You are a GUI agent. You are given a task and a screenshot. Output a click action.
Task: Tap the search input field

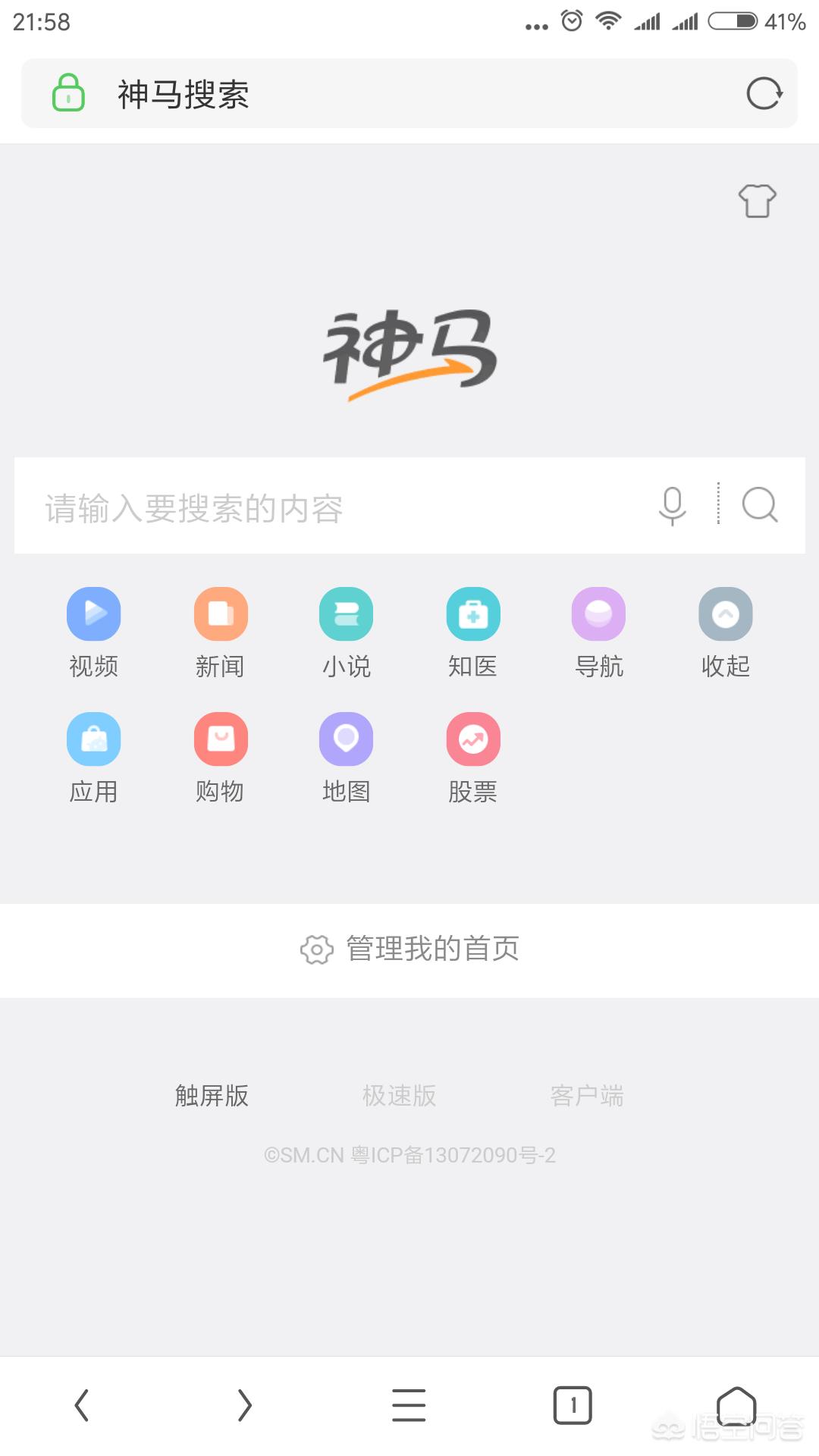(303, 507)
